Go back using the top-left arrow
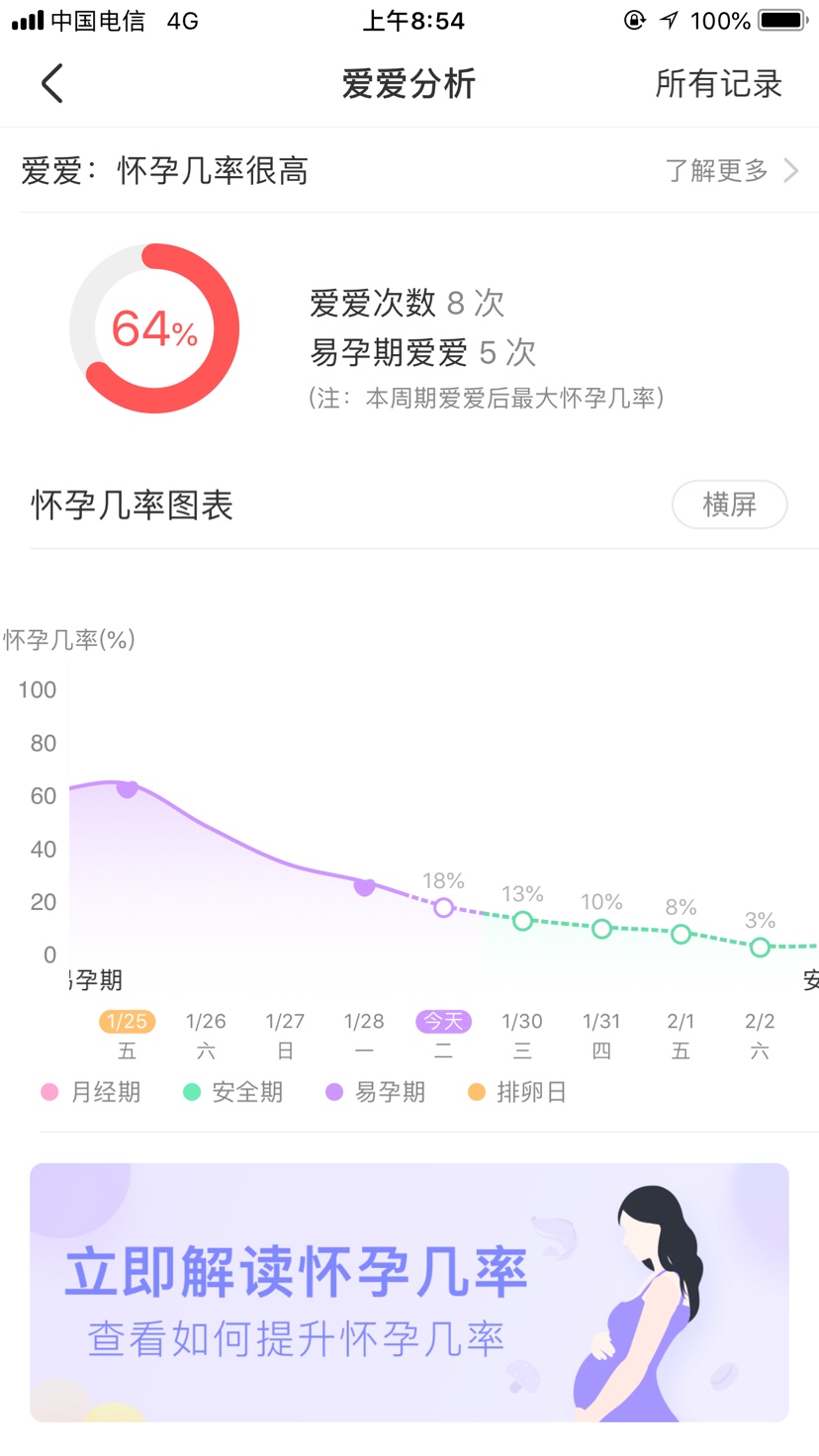 52,84
